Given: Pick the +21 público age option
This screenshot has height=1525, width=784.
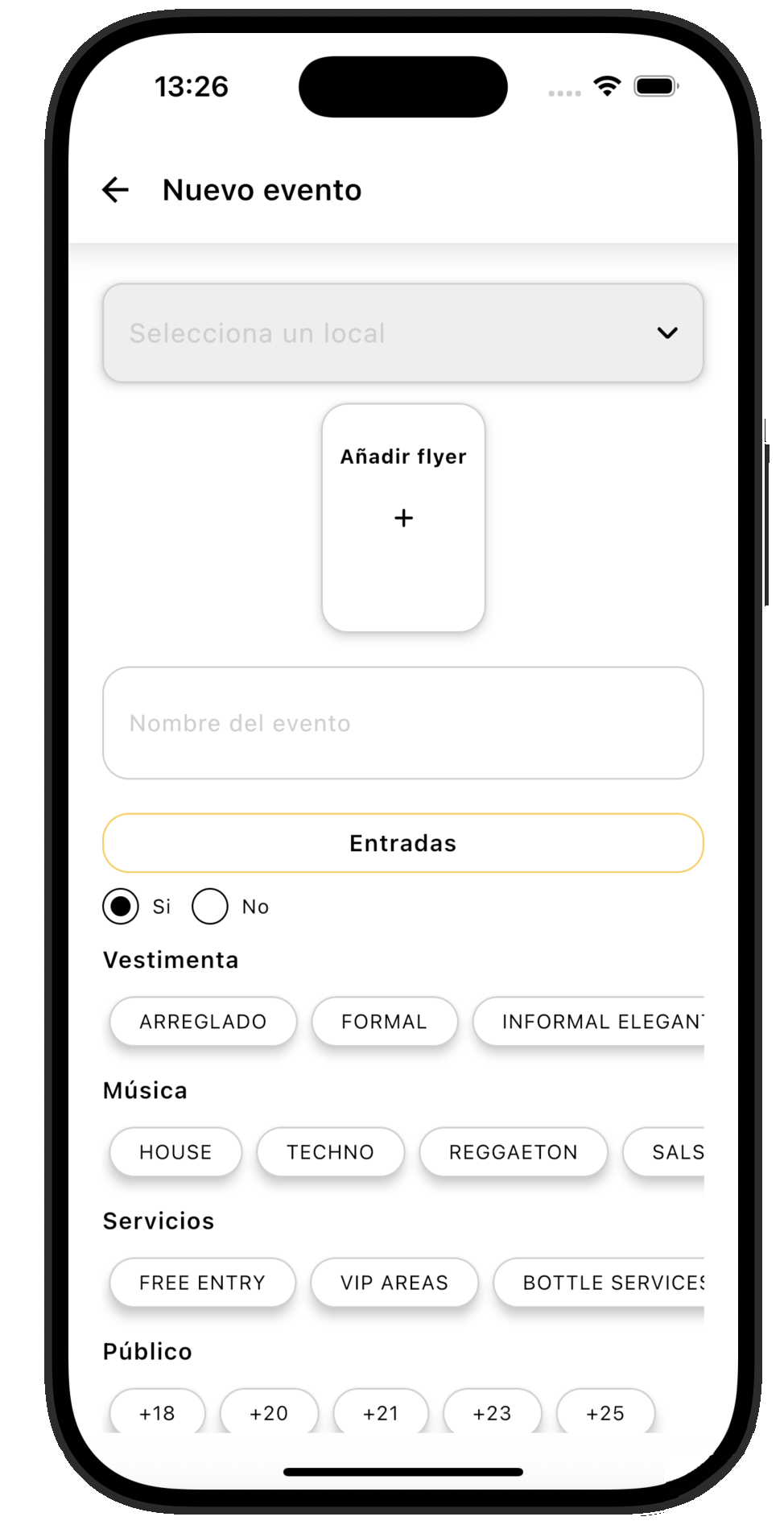Looking at the screenshot, I should (x=382, y=1413).
